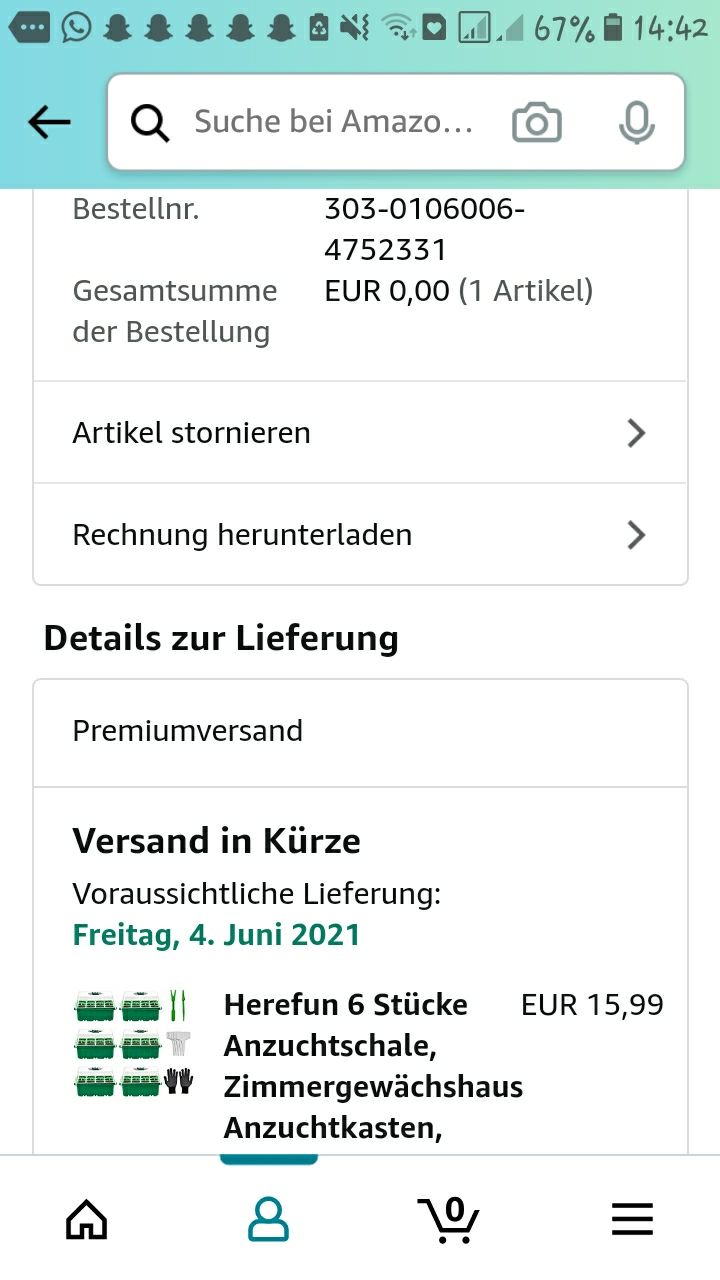This screenshot has height=1280, width=720.
Task: Tap the Amazon search field
Action: tap(332, 122)
